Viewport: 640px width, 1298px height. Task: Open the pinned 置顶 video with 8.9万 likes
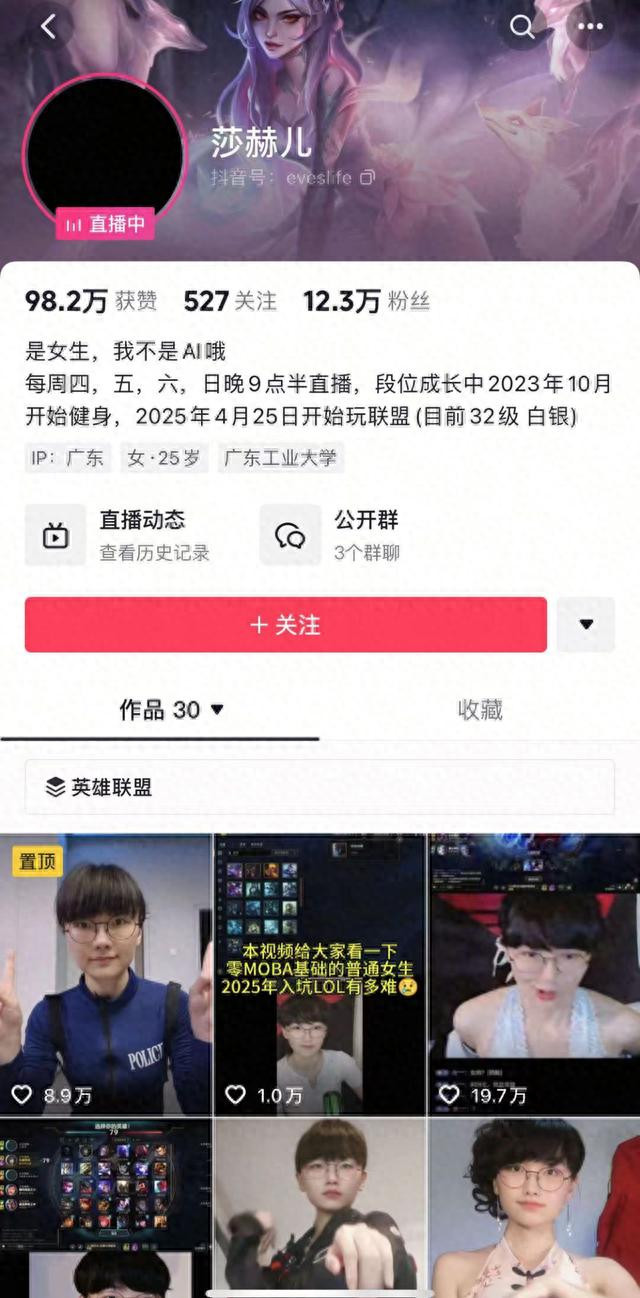click(x=105, y=975)
